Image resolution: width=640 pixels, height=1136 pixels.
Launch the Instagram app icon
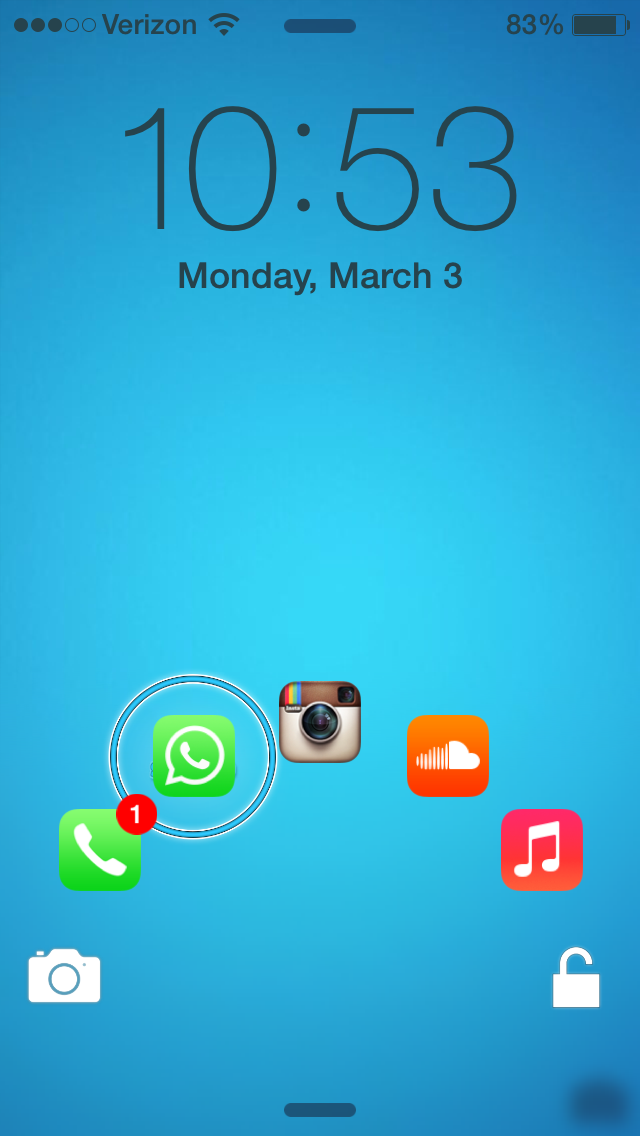click(x=320, y=722)
